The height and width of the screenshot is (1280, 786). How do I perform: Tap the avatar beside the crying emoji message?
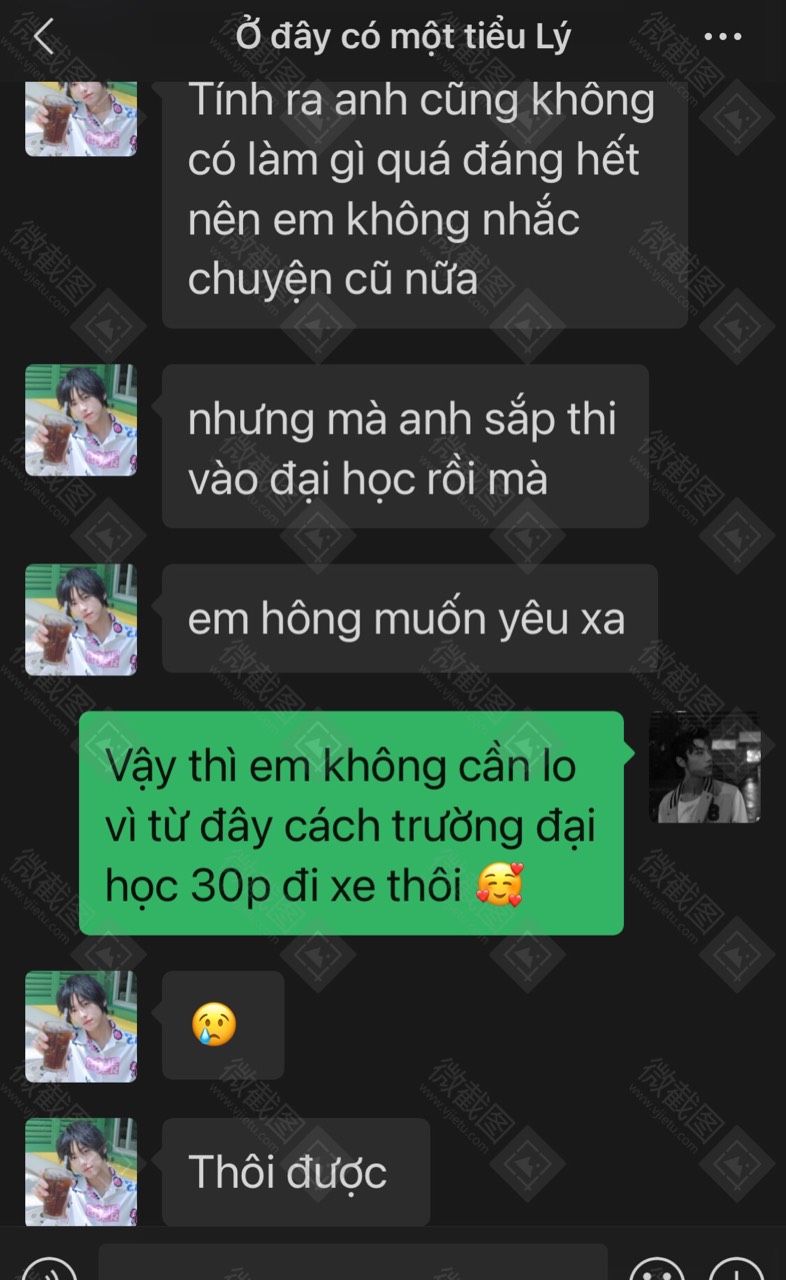(81, 1026)
